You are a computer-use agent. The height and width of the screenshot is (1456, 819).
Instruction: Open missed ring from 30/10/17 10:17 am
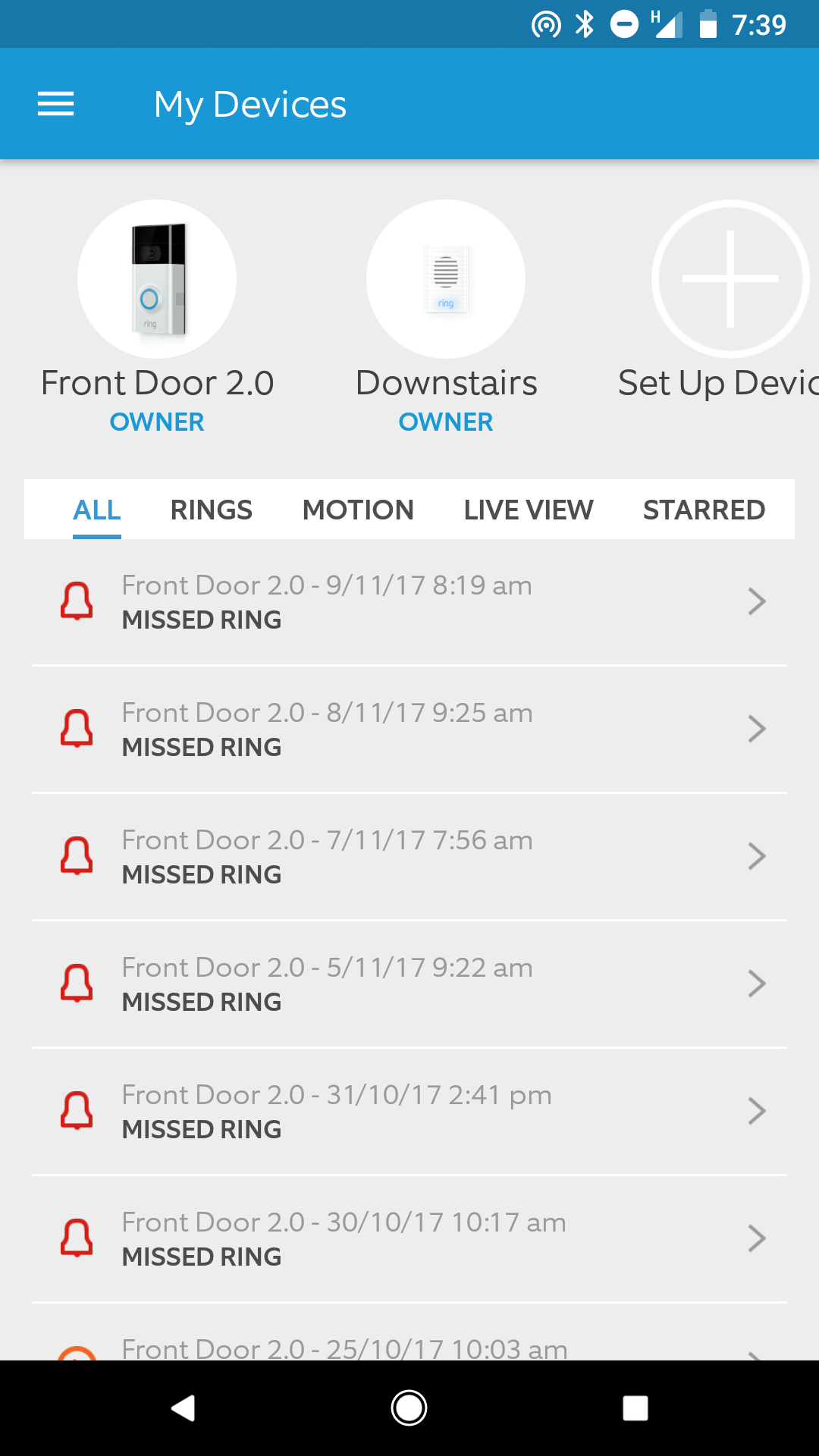click(409, 1239)
